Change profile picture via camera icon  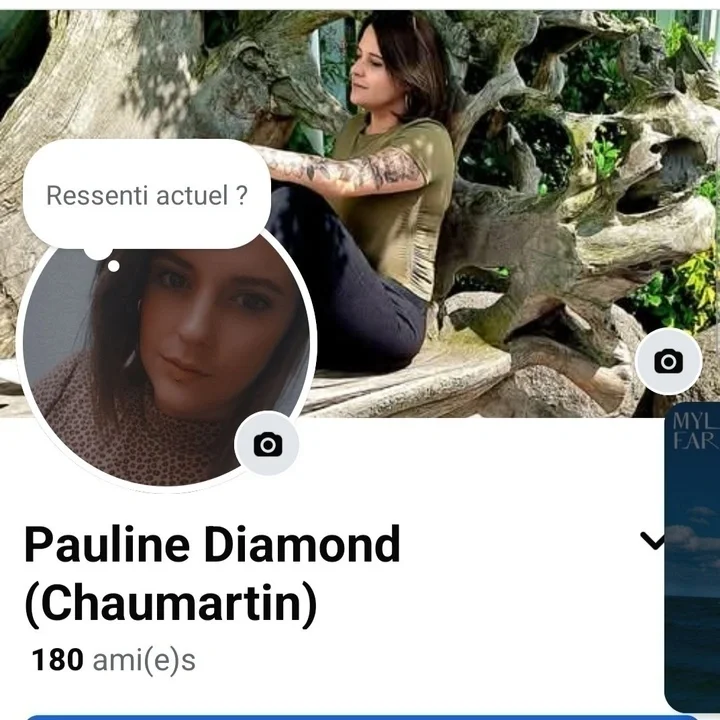point(267,444)
